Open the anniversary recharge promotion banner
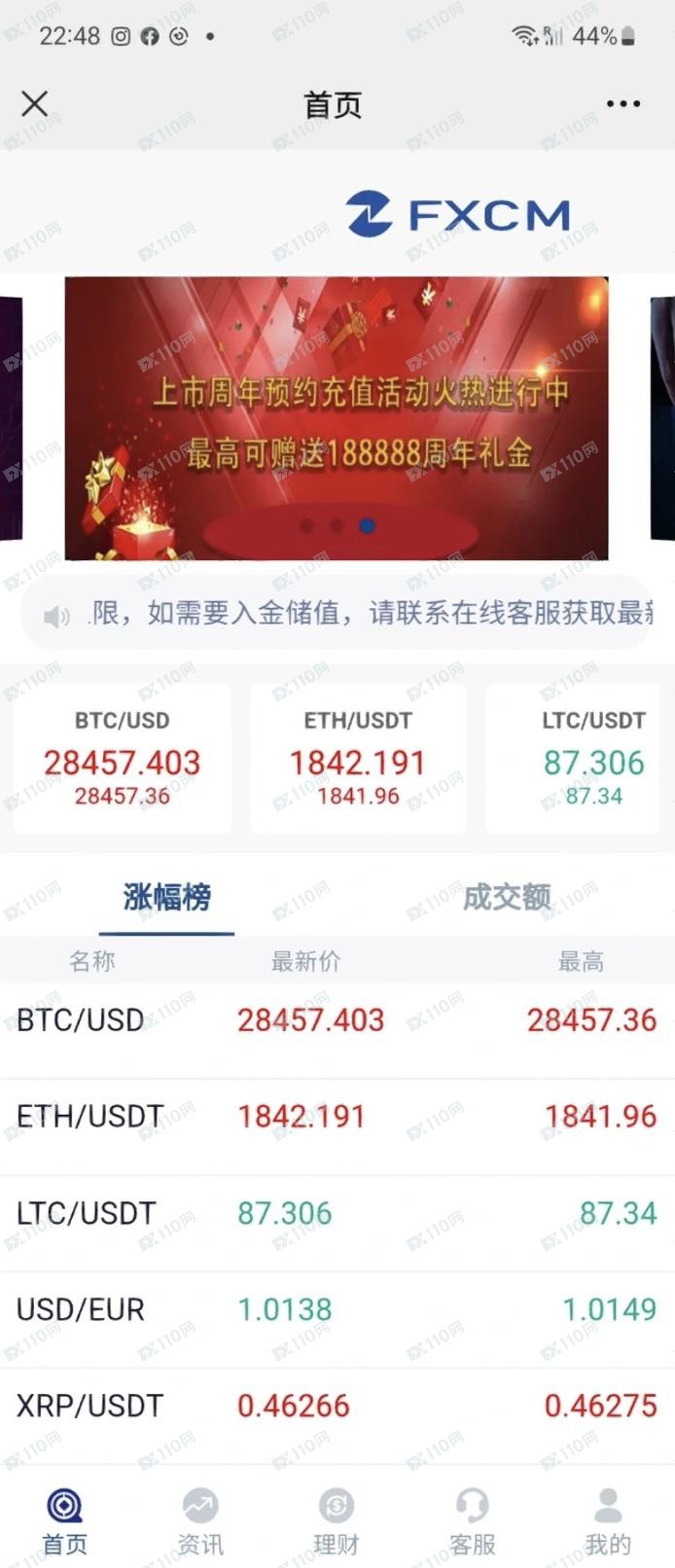The image size is (675, 1568). pos(337,418)
